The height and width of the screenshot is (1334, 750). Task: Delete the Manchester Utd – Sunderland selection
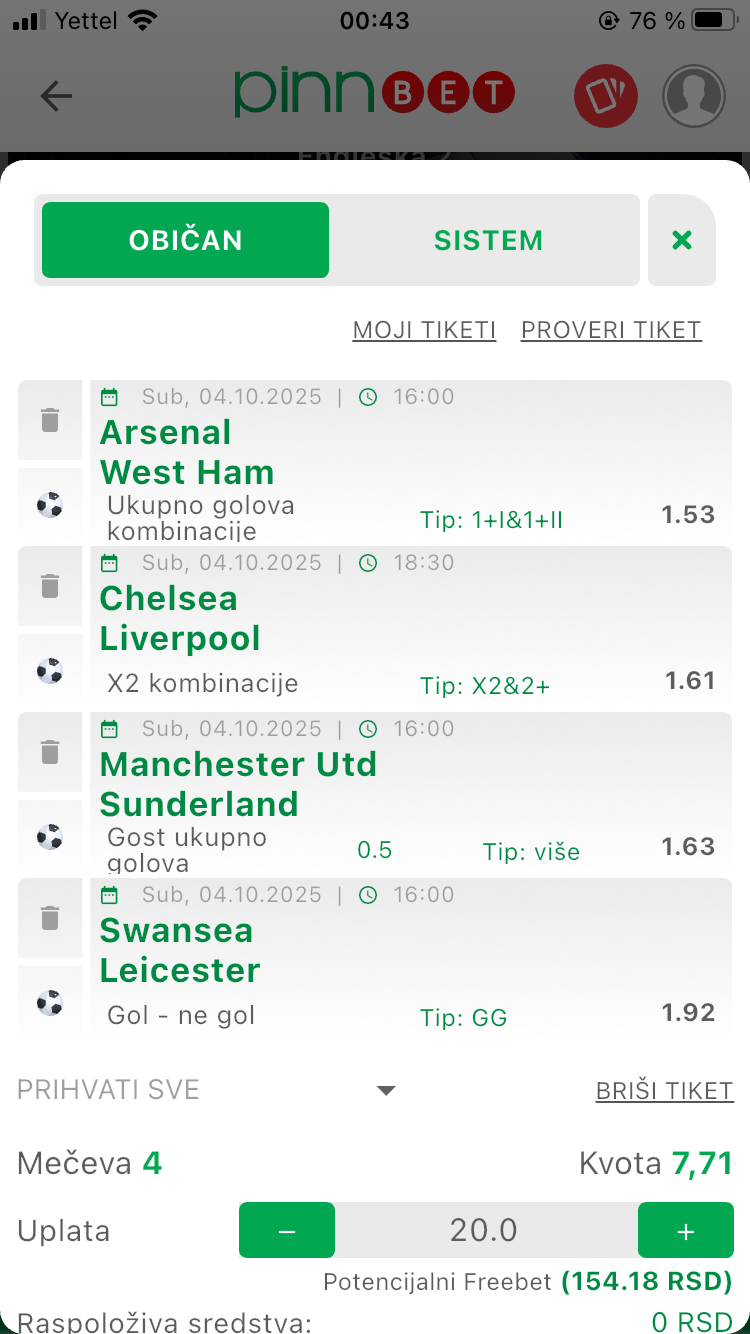tap(50, 752)
